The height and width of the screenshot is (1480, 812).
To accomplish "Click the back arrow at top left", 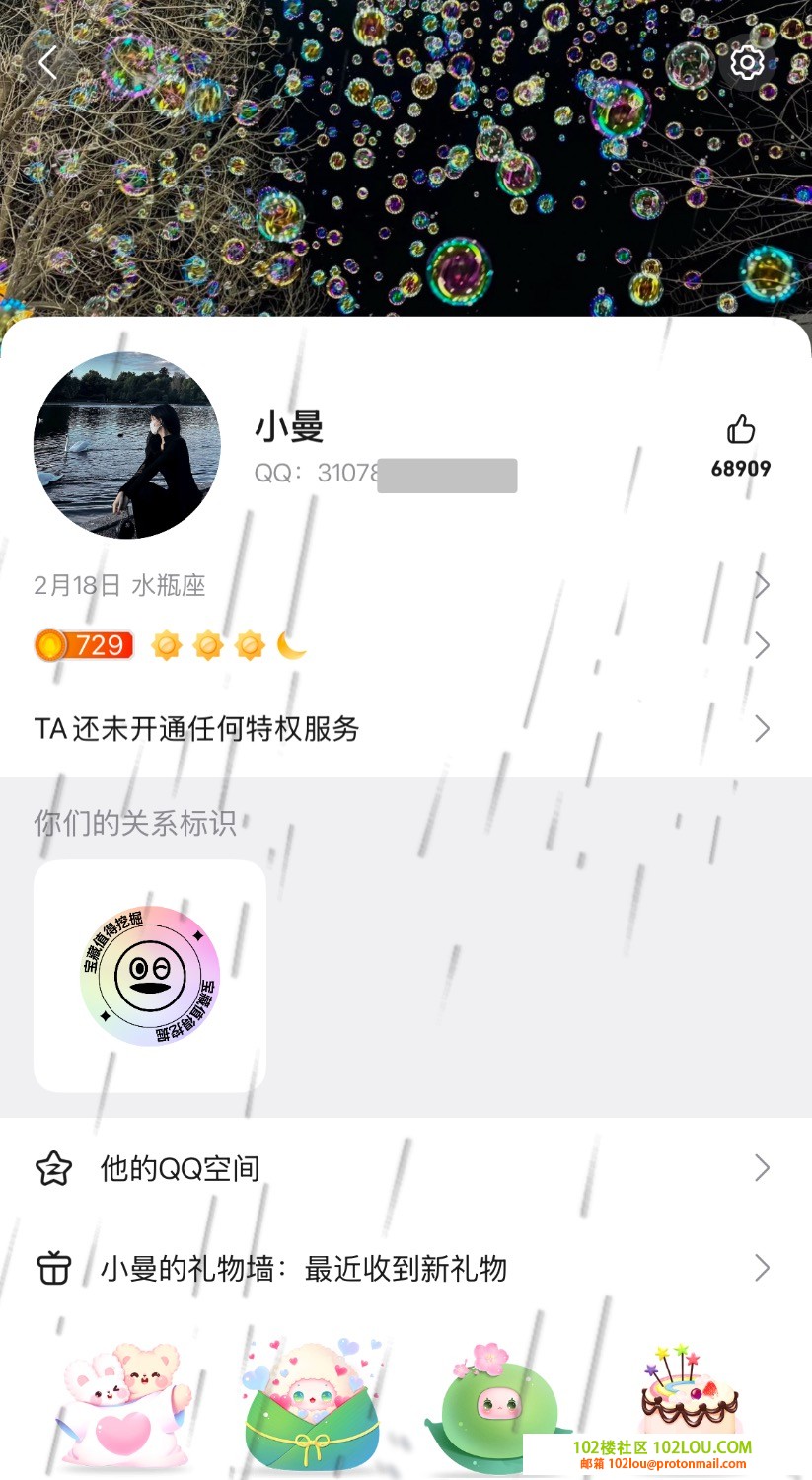I will point(47,62).
